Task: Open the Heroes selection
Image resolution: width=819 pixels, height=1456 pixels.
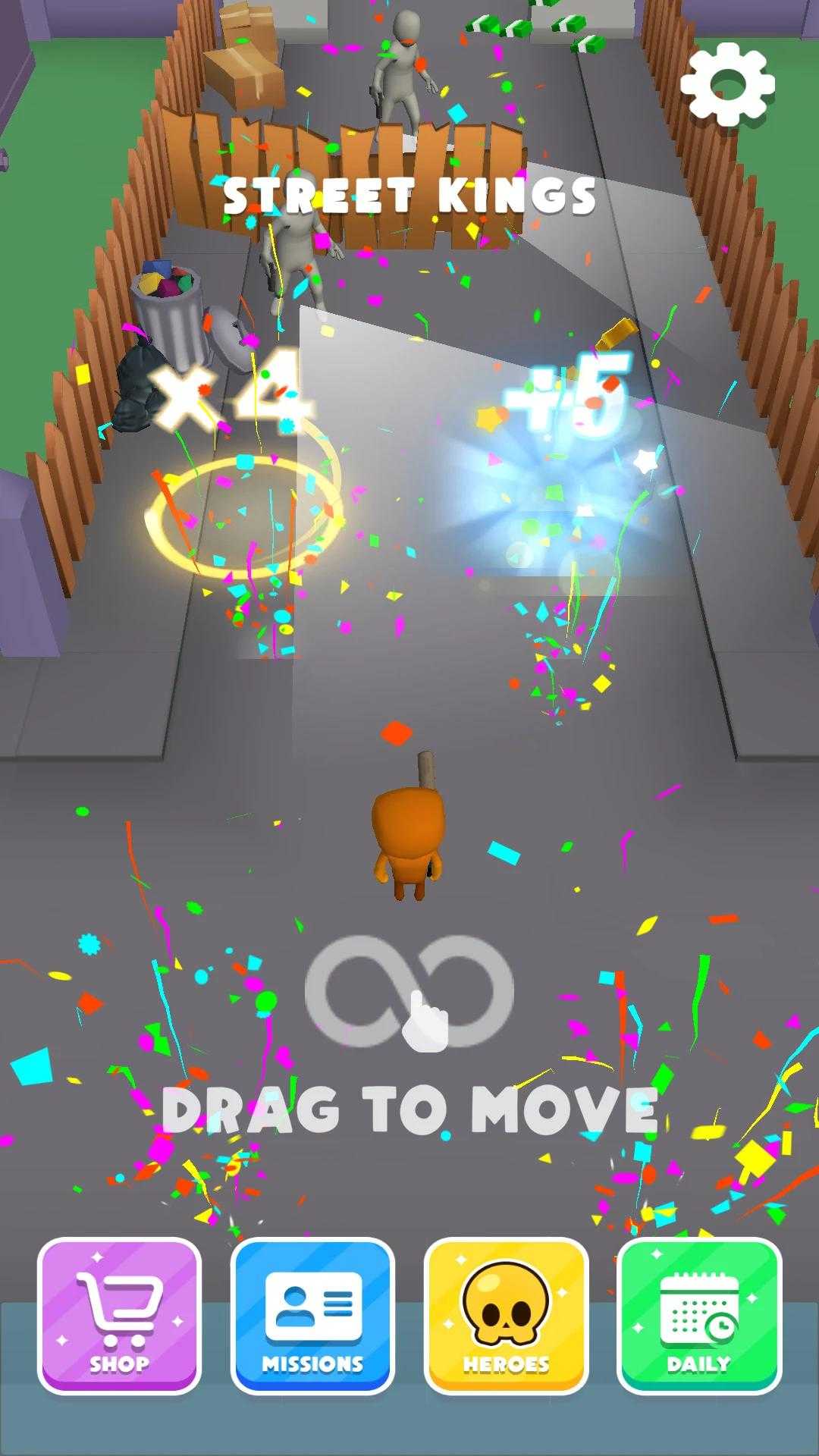Action: pyautogui.click(x=507, y=1316)
